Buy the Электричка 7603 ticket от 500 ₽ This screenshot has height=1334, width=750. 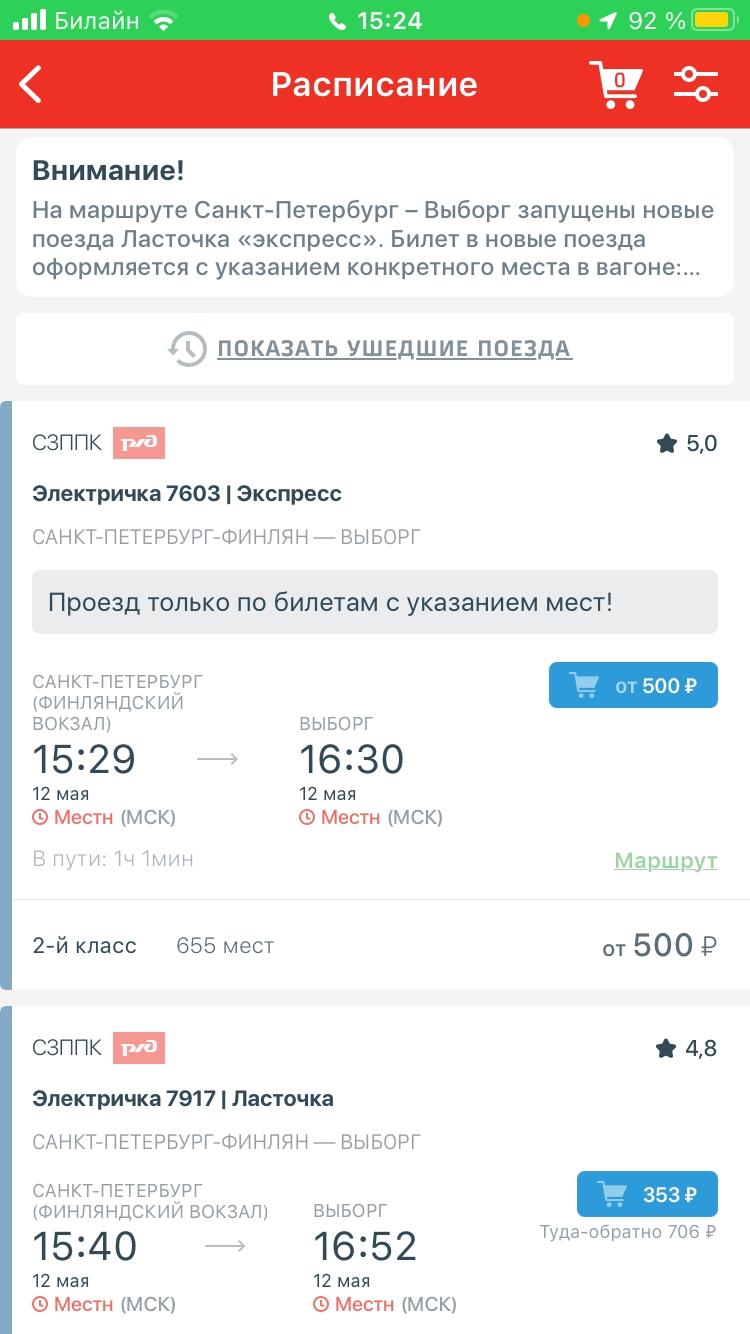(633, 685)
